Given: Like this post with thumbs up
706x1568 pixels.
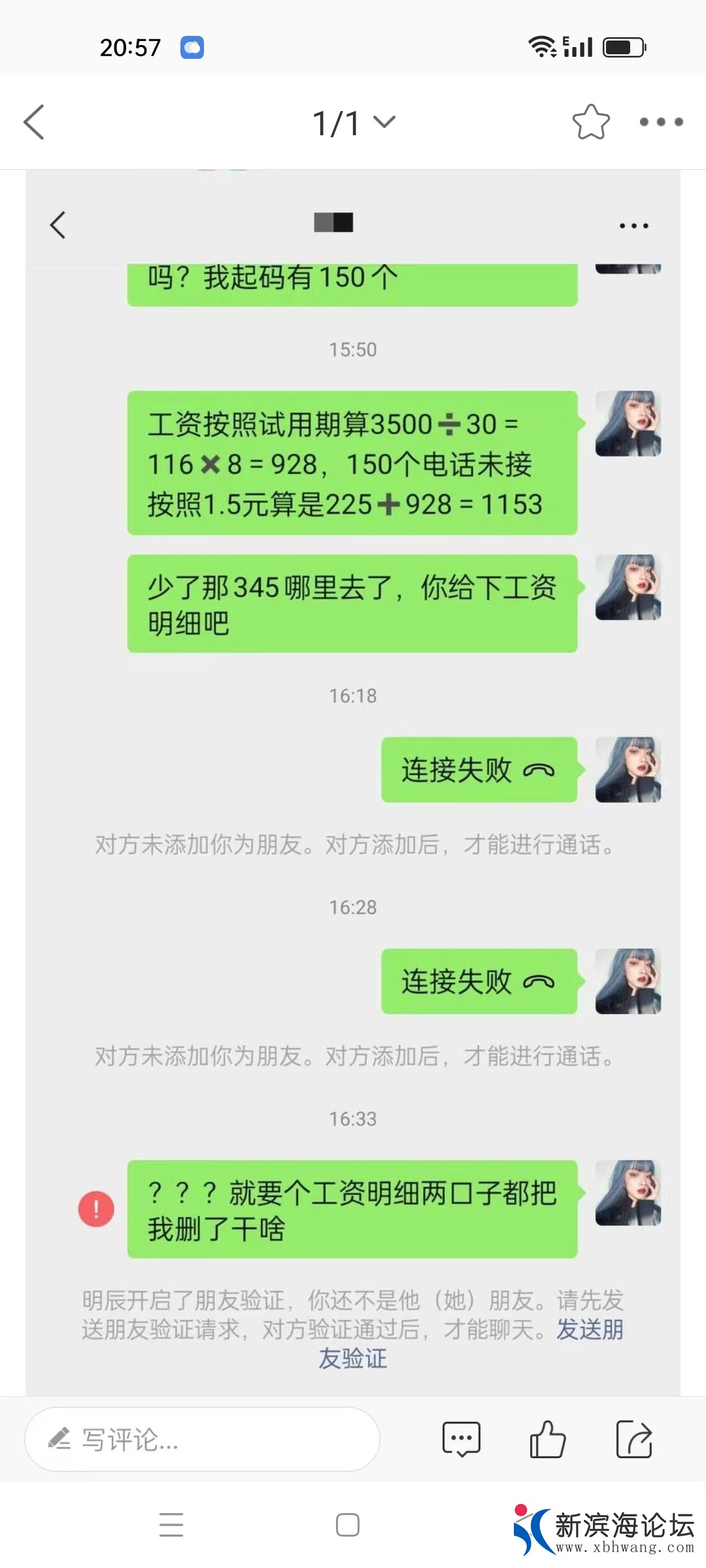Looking at the screenshot, I should pyautogui.click(x=547, y=1439).
